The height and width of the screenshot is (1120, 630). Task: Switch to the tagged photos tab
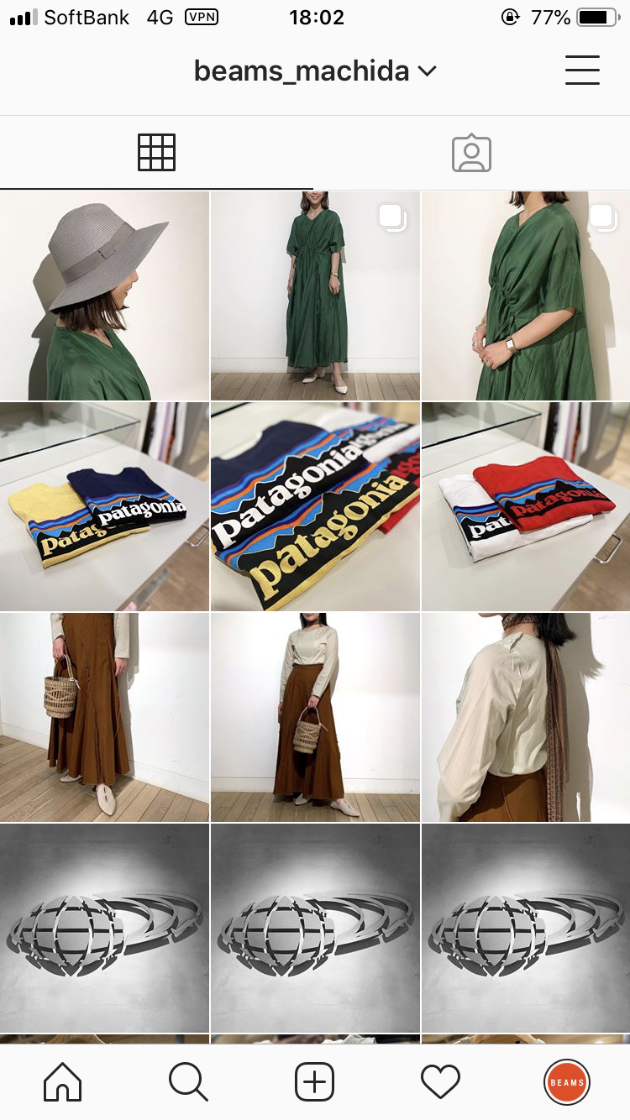pyautogui.click(x=471, y=152)
